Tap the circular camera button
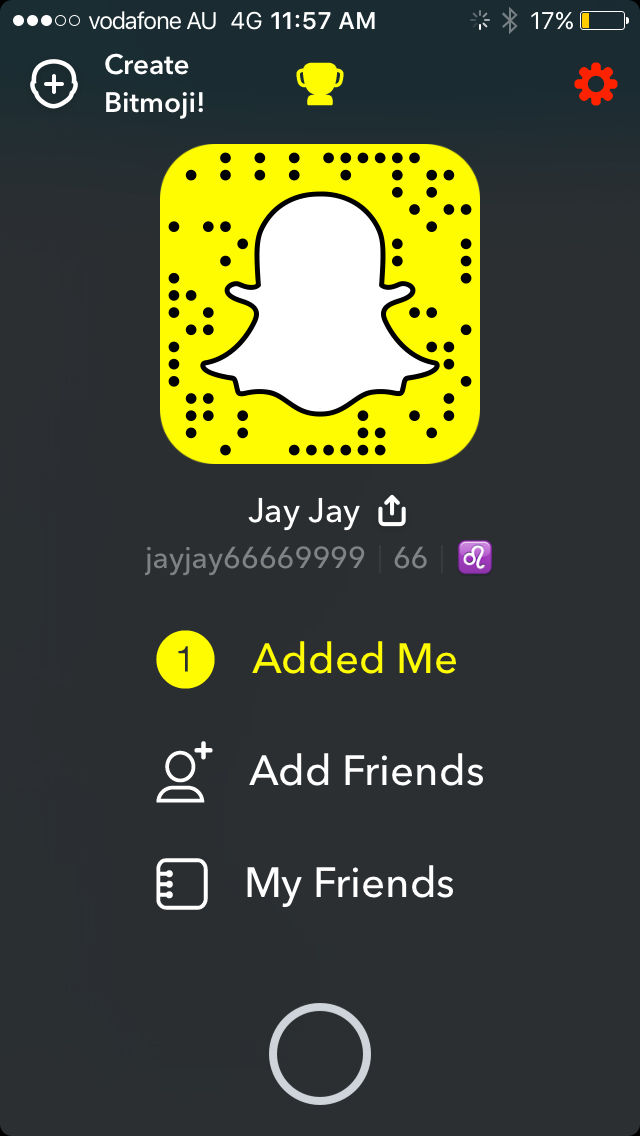This screenshot has height=1136, width=640. click(320, 1053)
